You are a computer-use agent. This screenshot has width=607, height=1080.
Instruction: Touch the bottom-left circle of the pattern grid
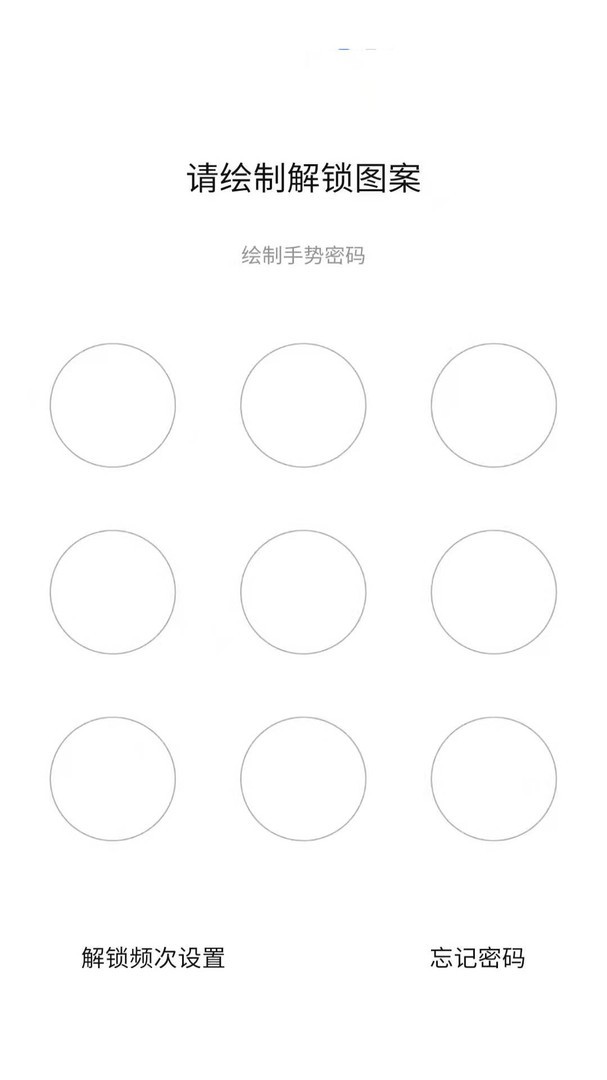[x=113, y=778]
